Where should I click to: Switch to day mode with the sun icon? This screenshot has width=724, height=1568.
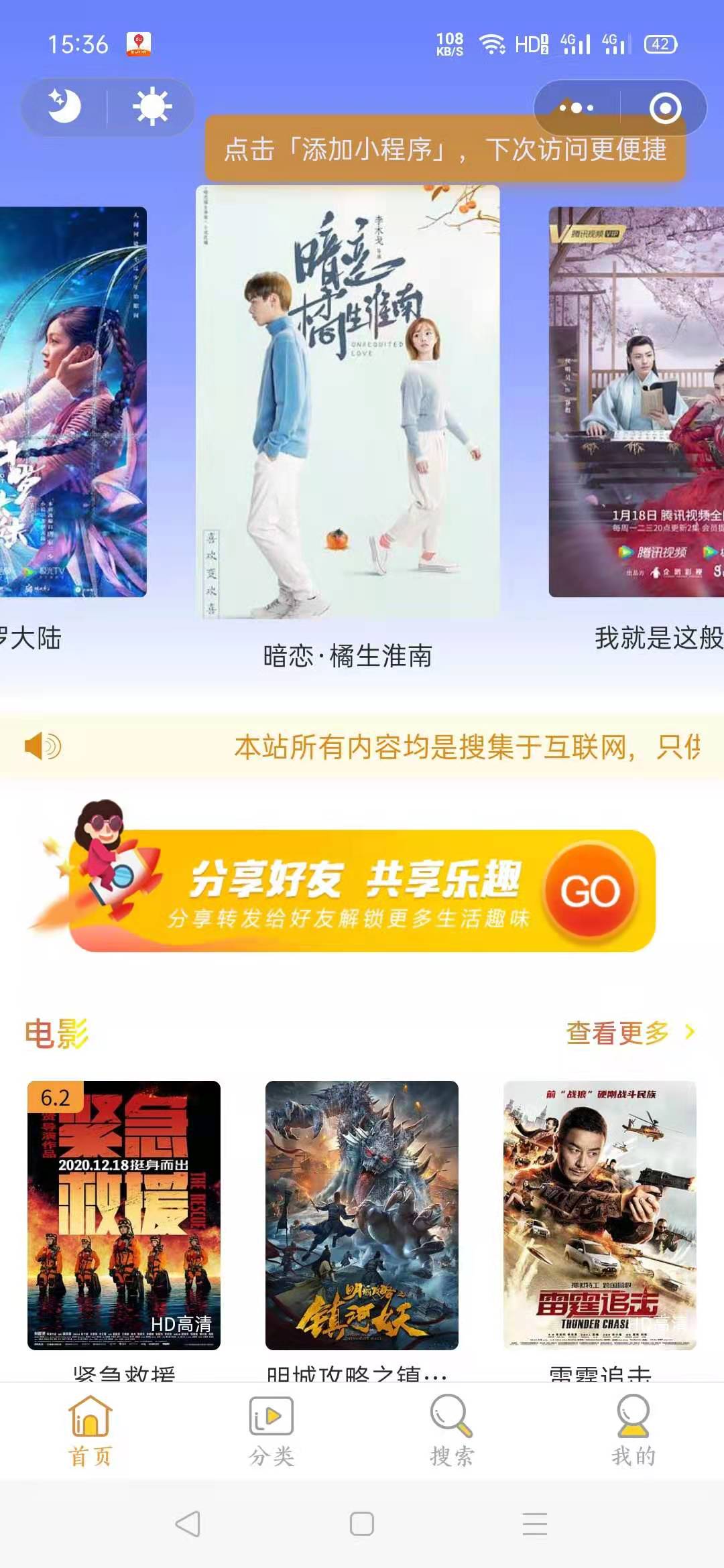pos(152,107)
